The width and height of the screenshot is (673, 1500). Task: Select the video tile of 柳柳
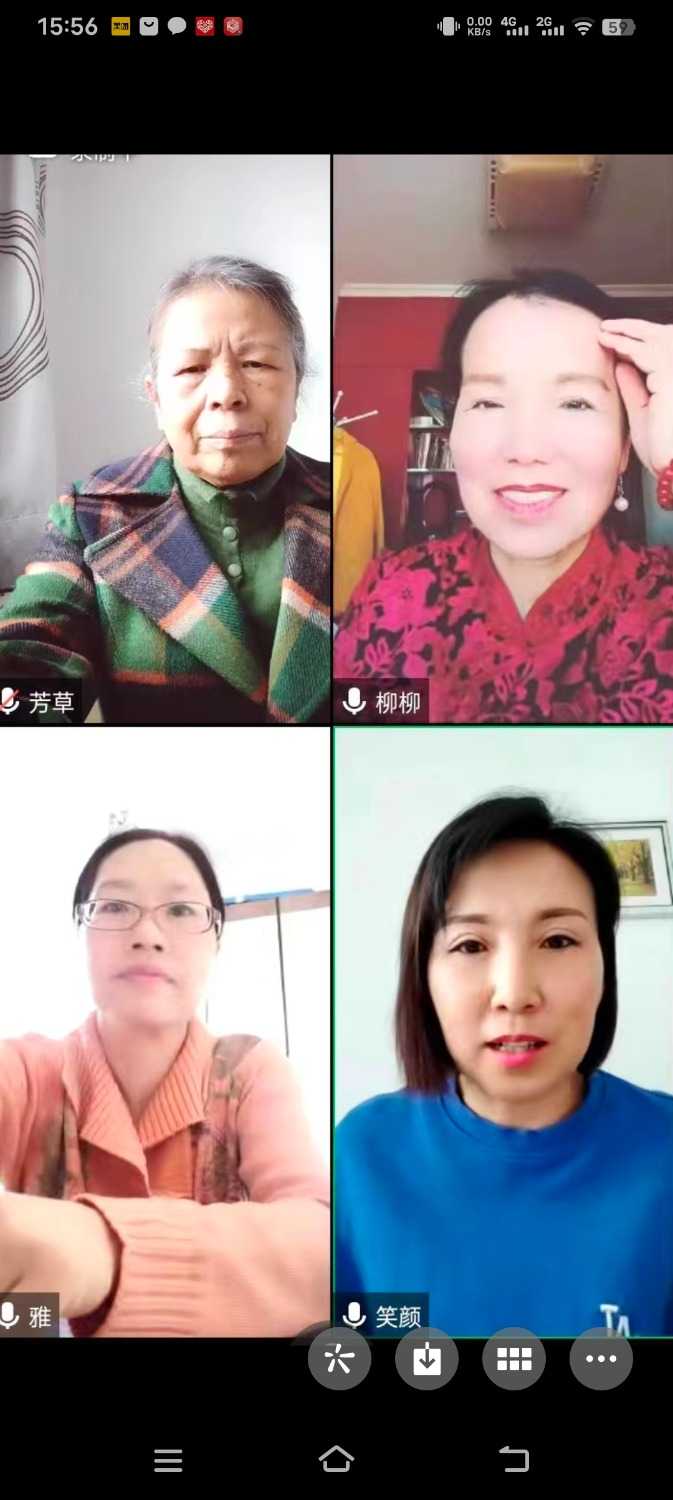point(503,440)
